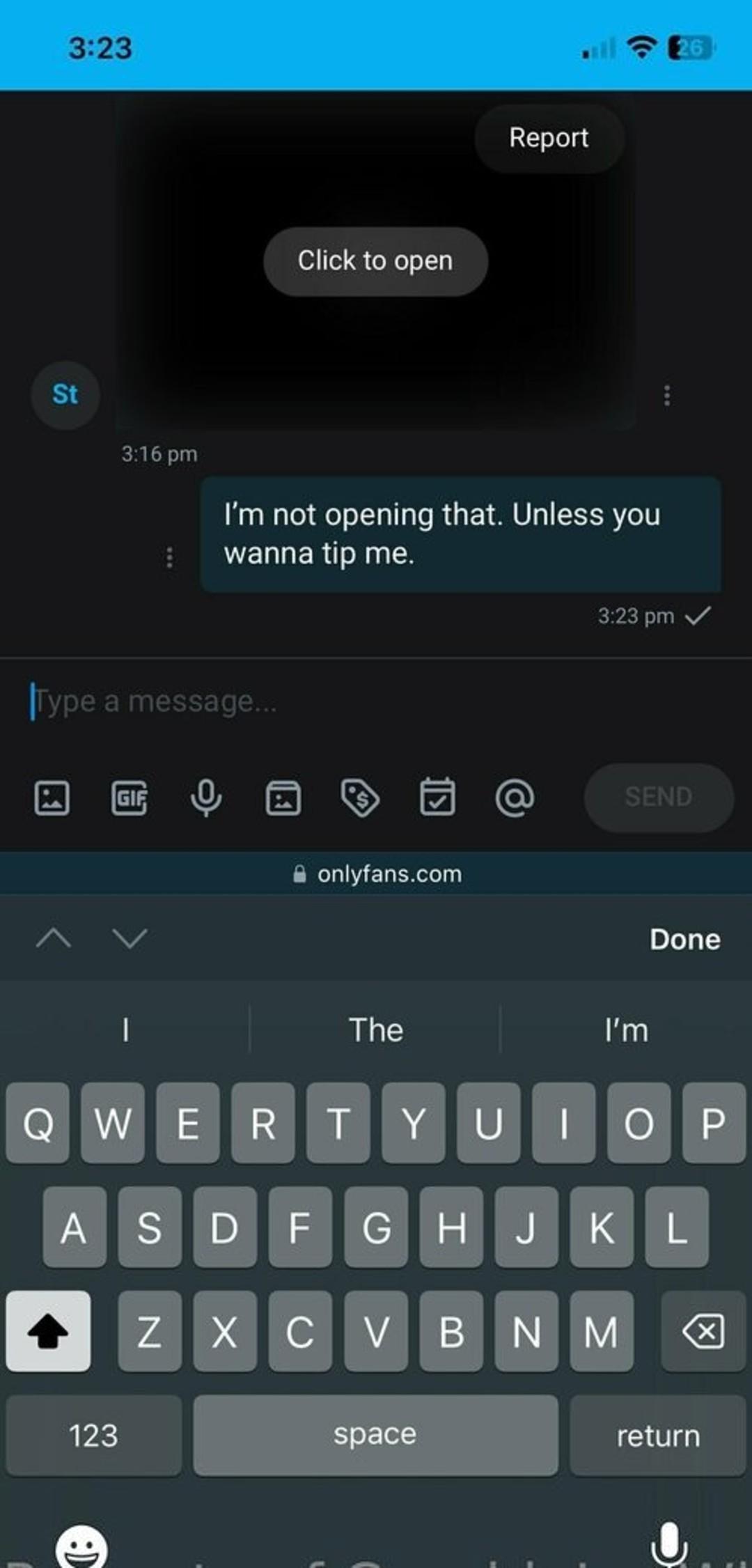Jump to previous field with up chevron
752x1568 pixels.
pos(54,939)
